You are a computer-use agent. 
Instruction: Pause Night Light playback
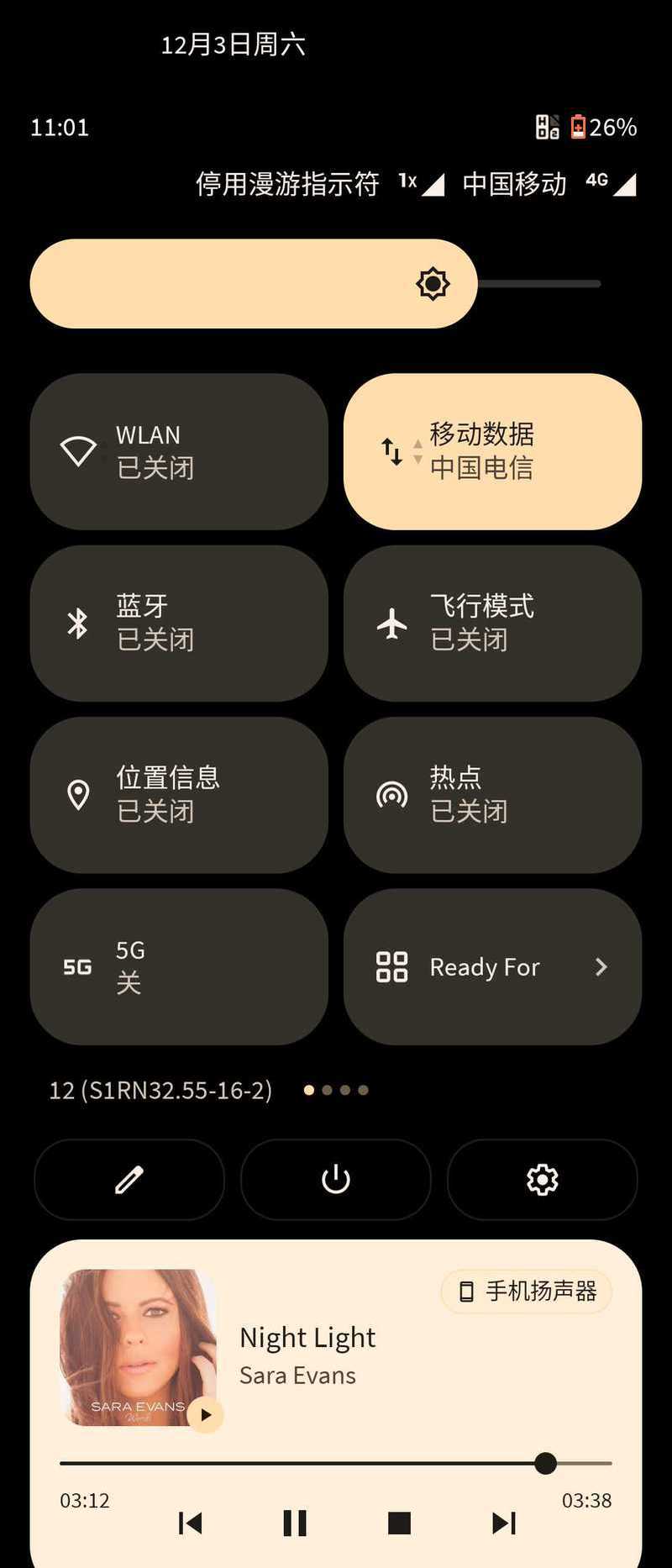tap(295, 1523)
